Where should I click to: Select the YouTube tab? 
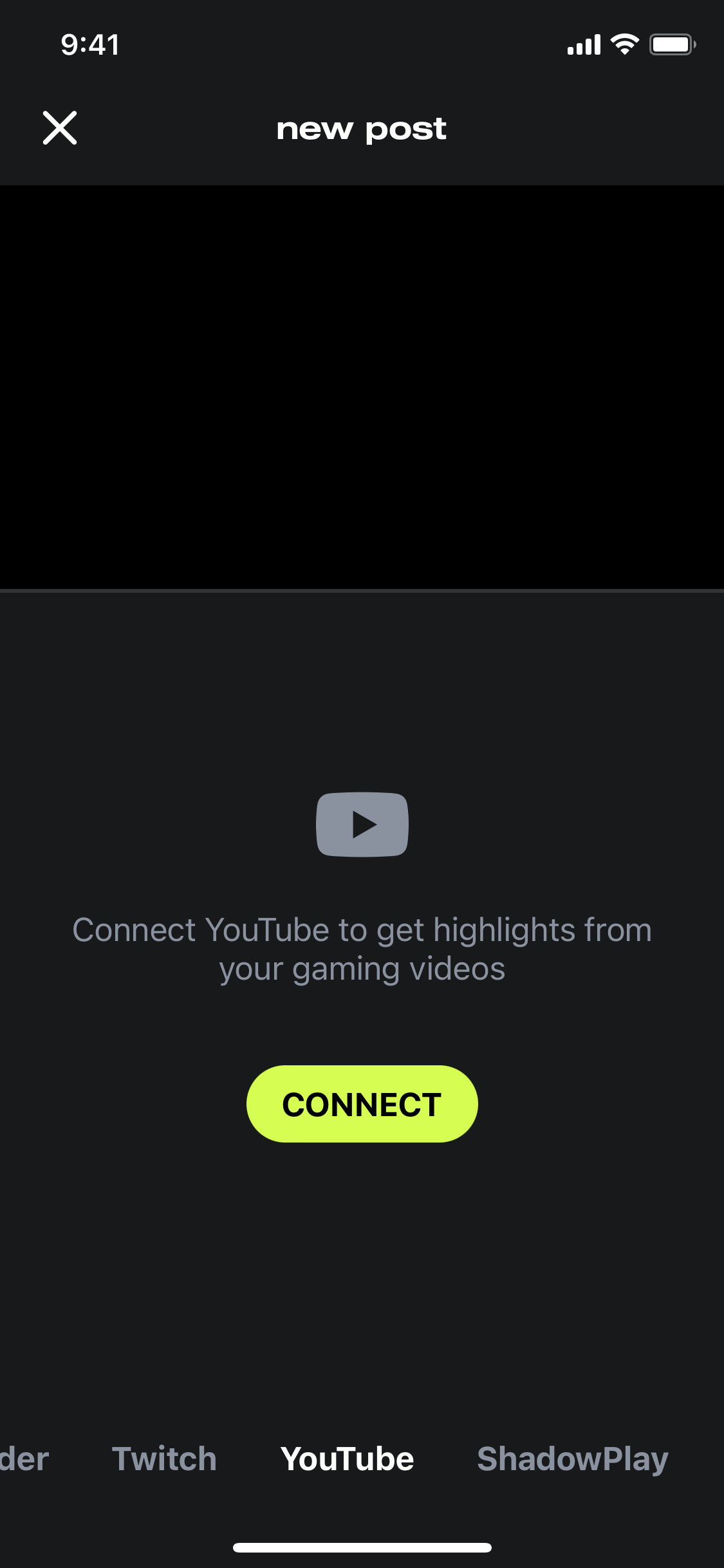point(348,1459)
